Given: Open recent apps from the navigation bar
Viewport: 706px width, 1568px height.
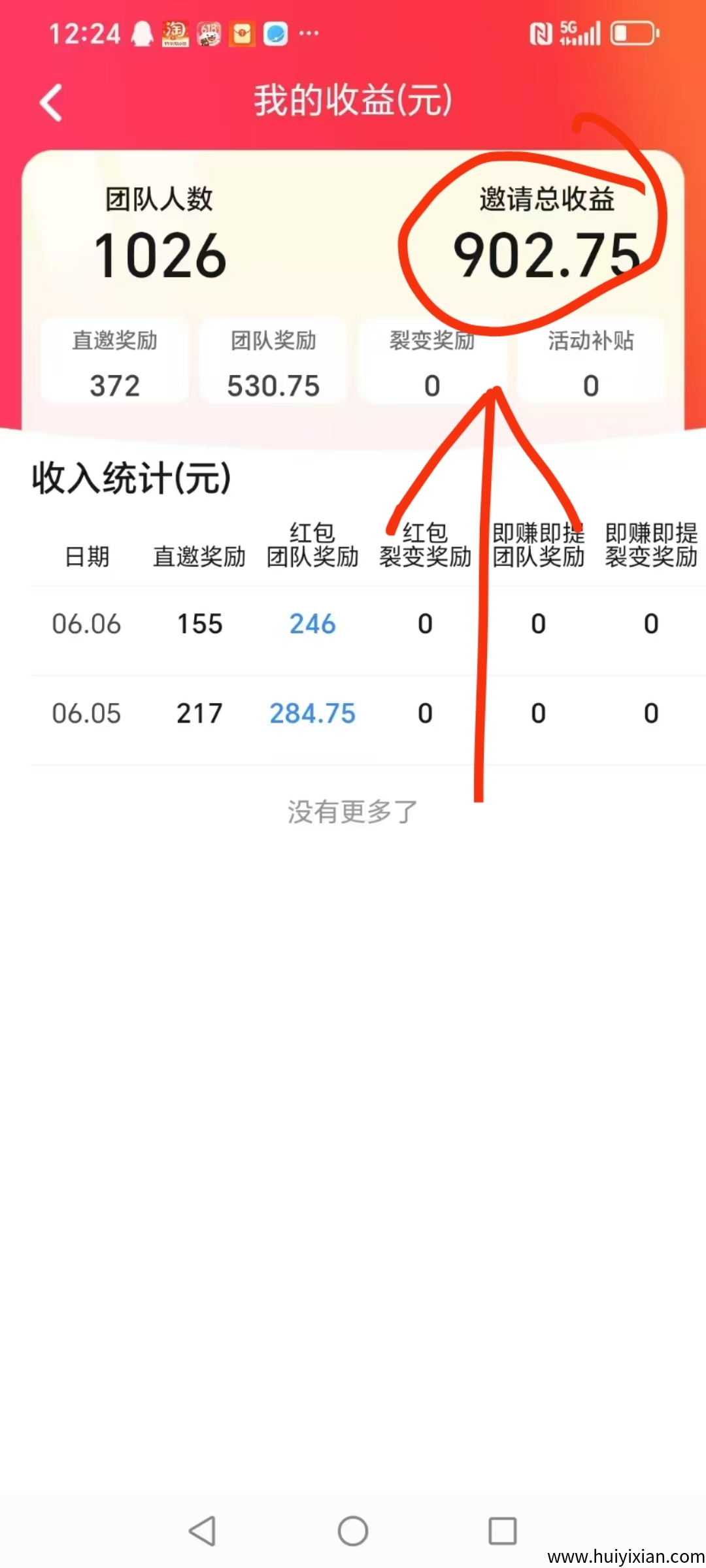Looking at the screenshot, I should point(502,1531).
